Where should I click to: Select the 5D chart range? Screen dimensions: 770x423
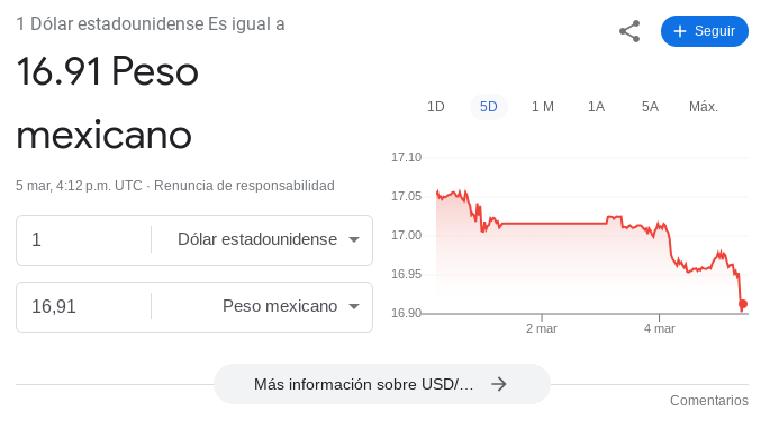(x=488, y=106)
